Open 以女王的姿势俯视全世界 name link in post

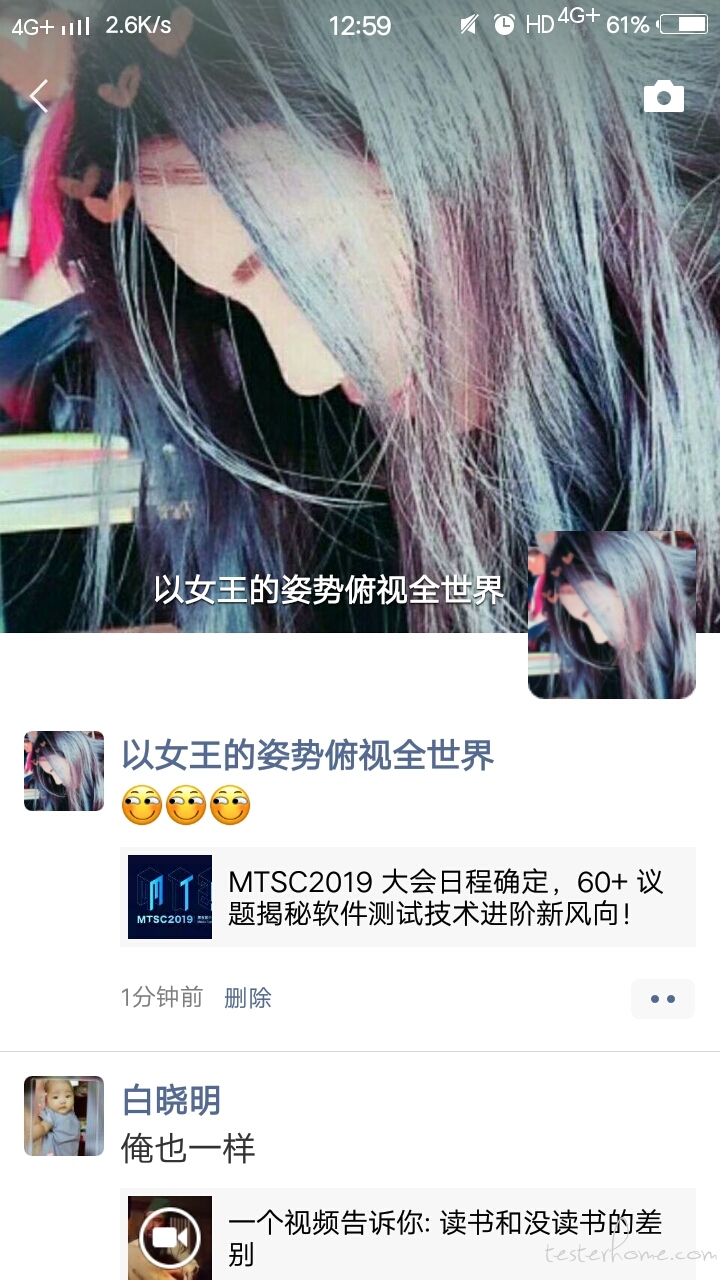pyautogui.click(x=307, y=755)
